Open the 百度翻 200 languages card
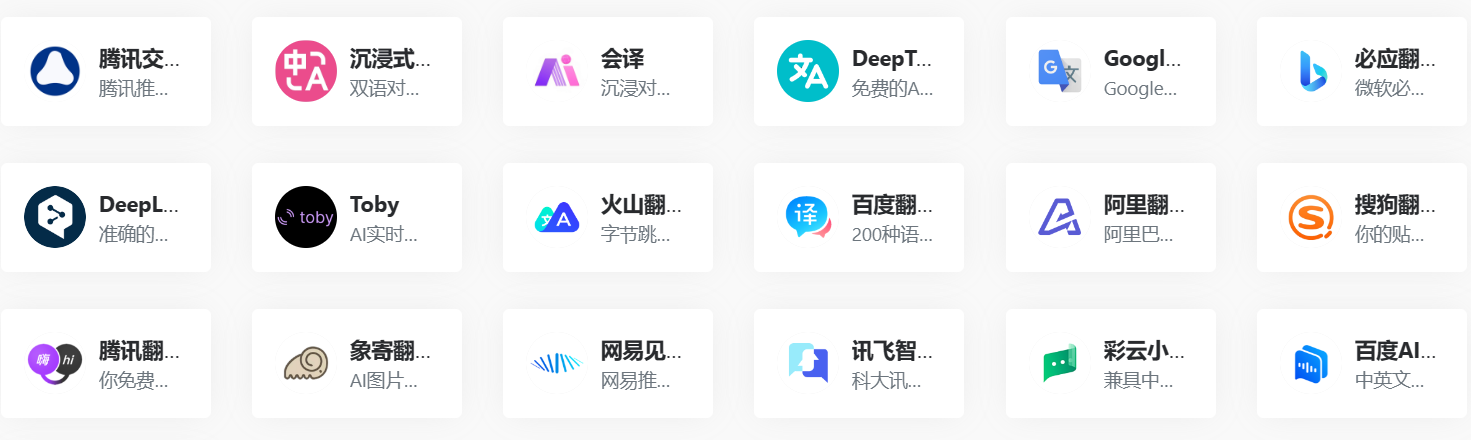Screen dimensions: 1471x440 pos(858,218)
